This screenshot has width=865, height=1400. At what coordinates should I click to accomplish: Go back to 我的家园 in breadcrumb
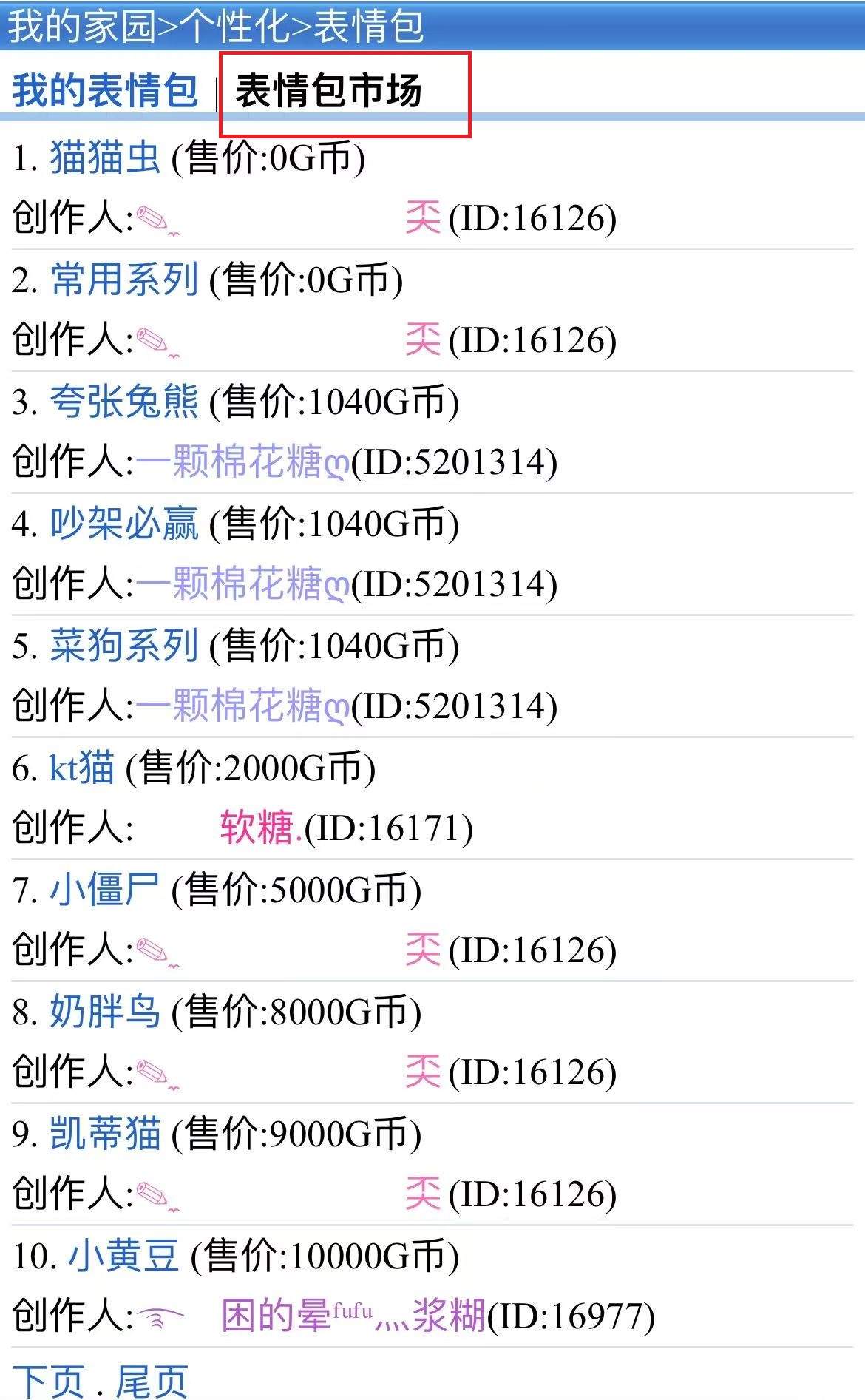(x=81, y=26)
